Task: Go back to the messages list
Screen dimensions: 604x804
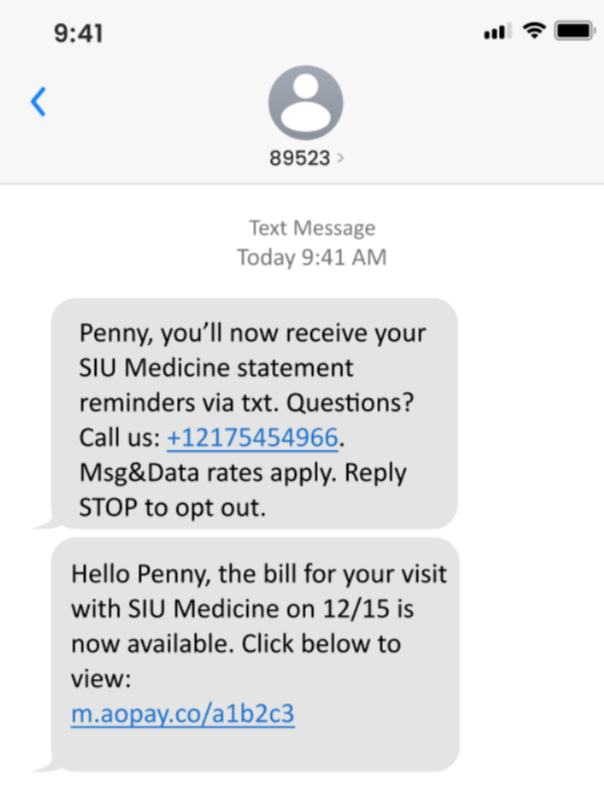Action: coord(39,101)
